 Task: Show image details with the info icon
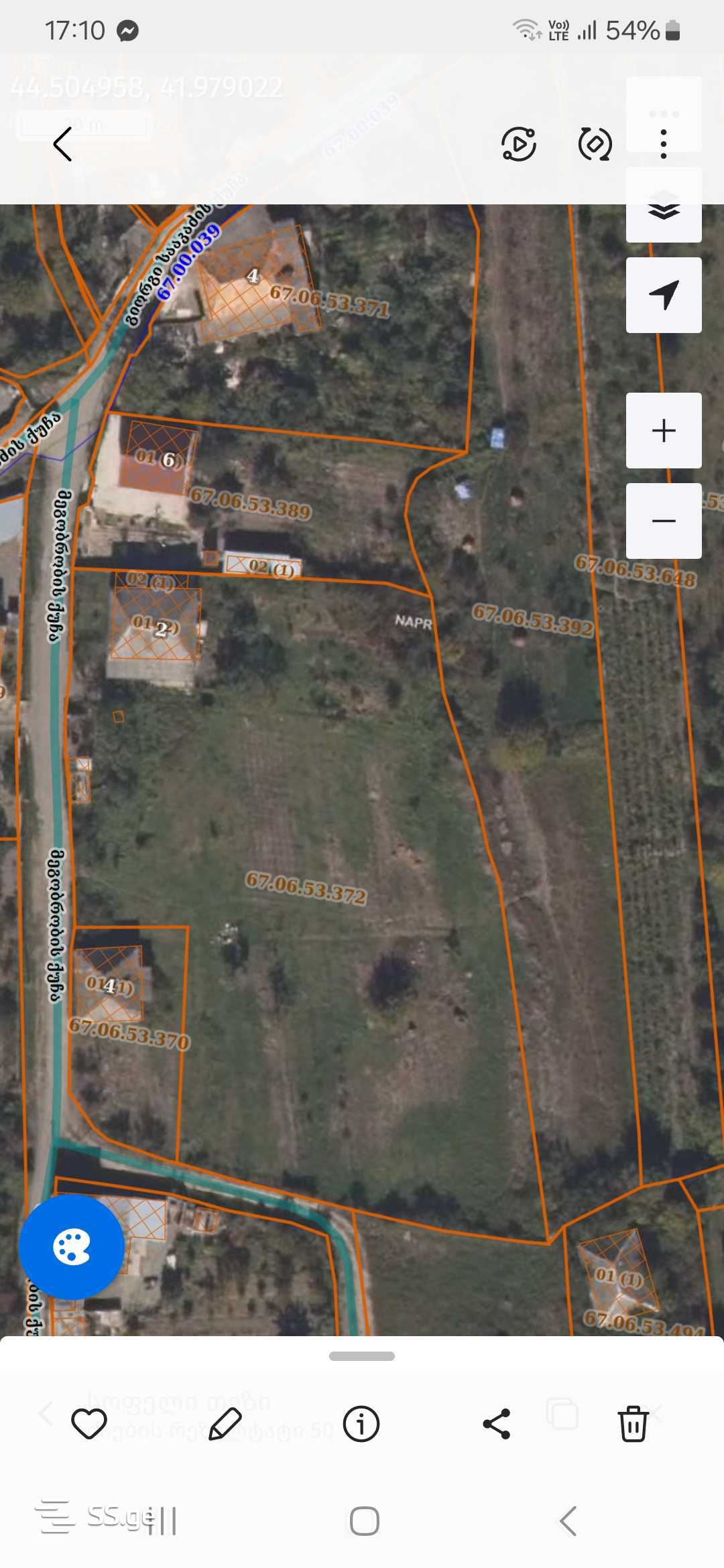point(361,1423)
